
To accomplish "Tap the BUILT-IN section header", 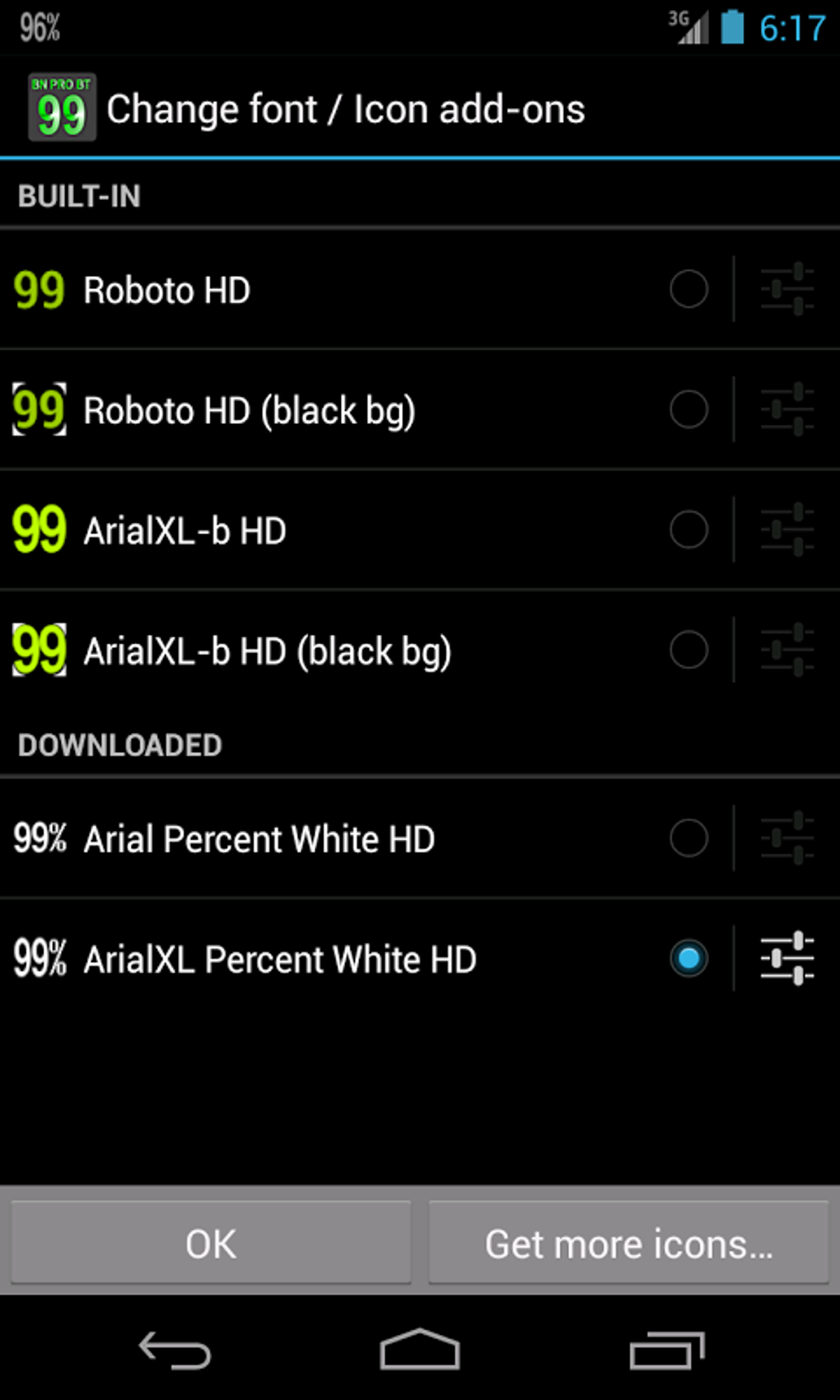I will click(x=79, y=196).
